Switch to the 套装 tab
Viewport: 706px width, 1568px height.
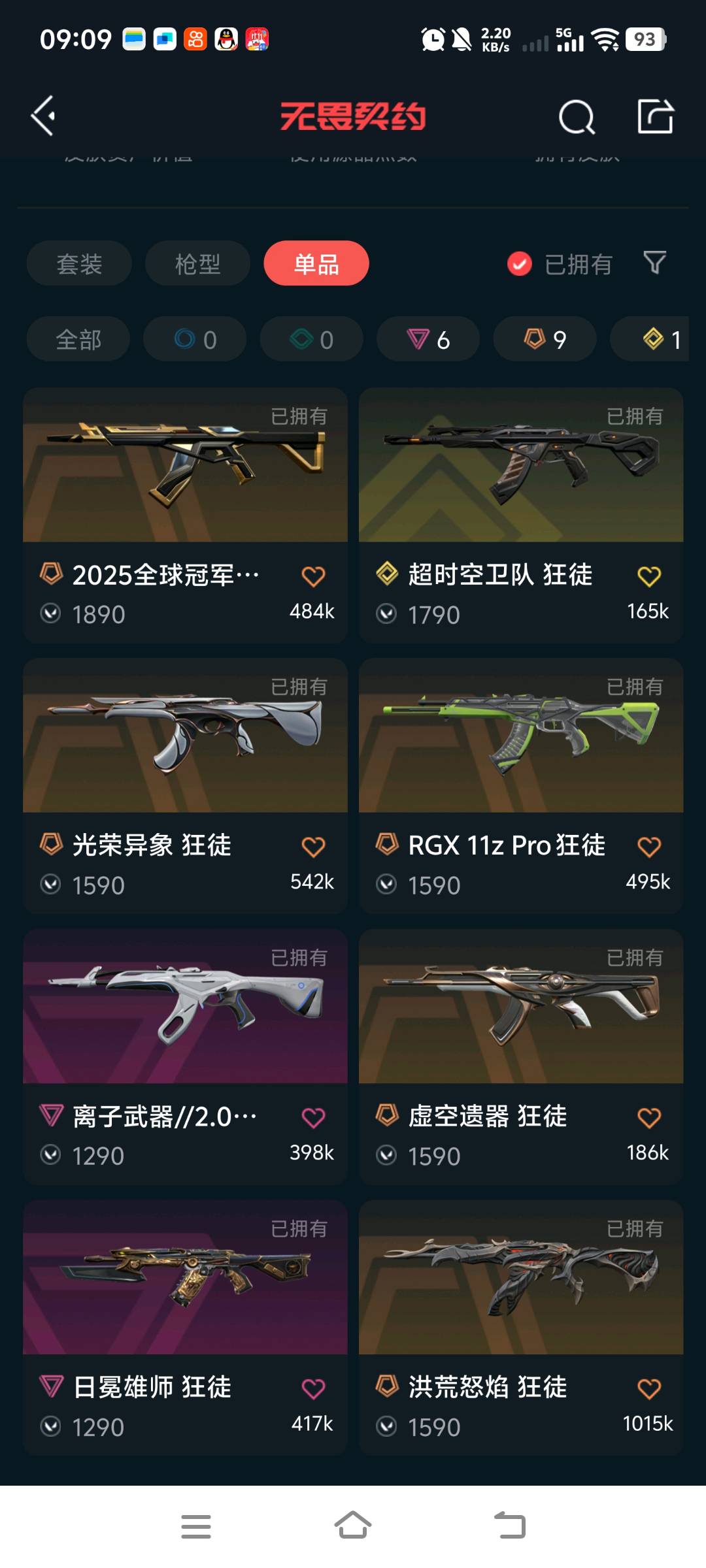coord(79,264)
